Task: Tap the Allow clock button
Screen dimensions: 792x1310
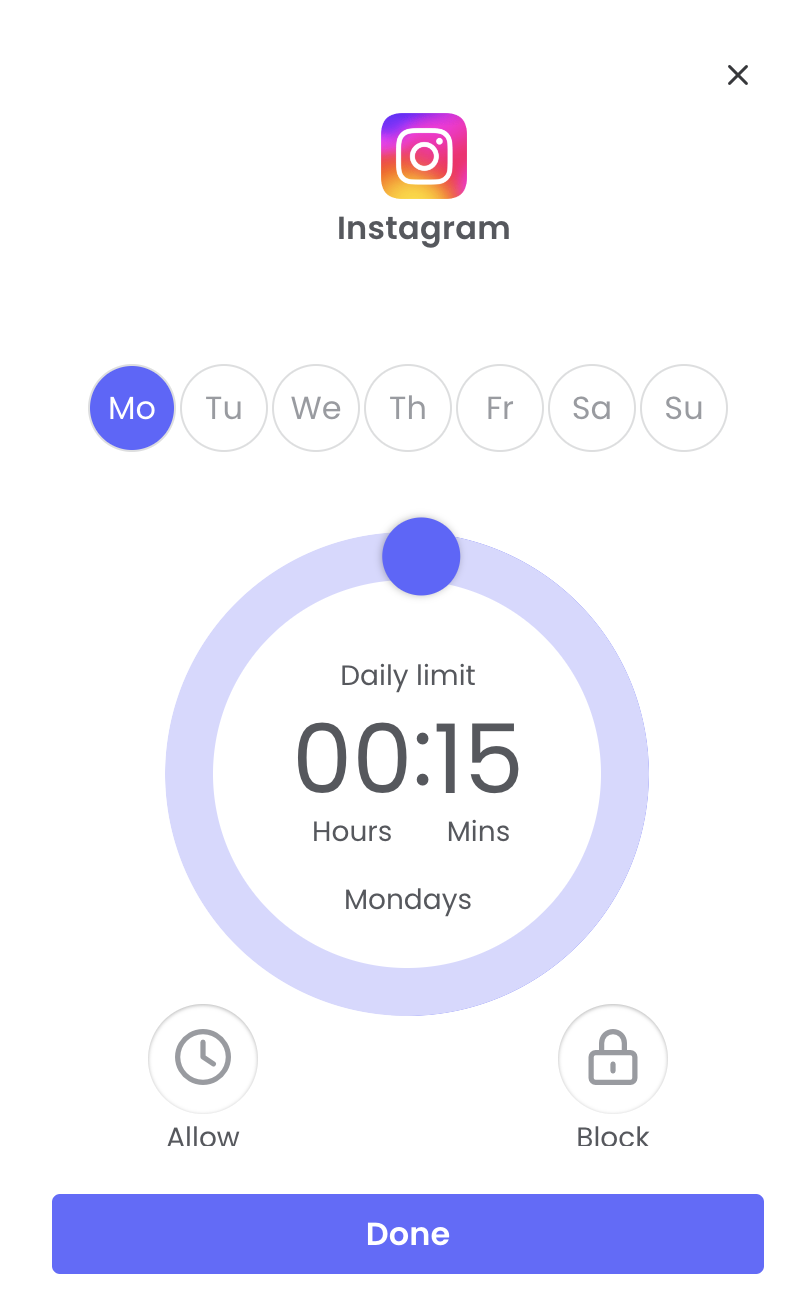Action: pos(203,1059)
